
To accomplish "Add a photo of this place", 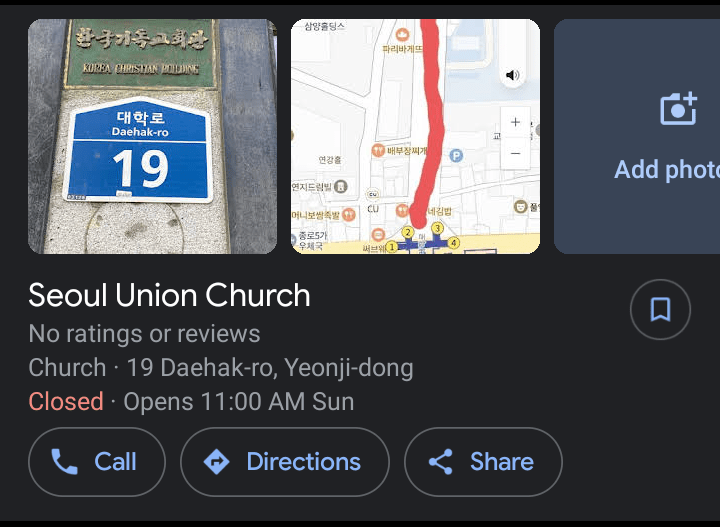I will point(665,136).
